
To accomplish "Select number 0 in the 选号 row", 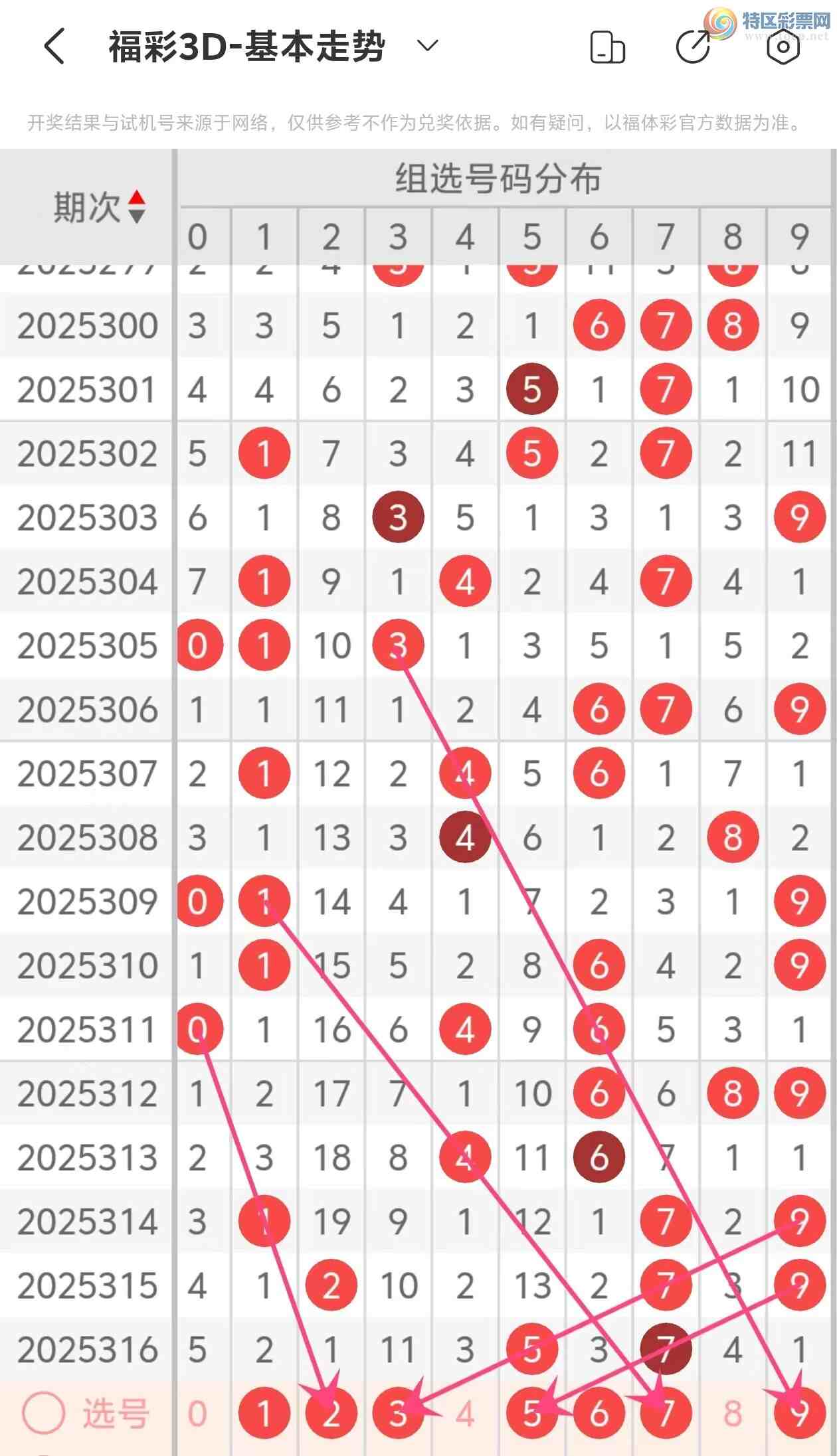I will pyautogui.click(x=197, y=1414).
